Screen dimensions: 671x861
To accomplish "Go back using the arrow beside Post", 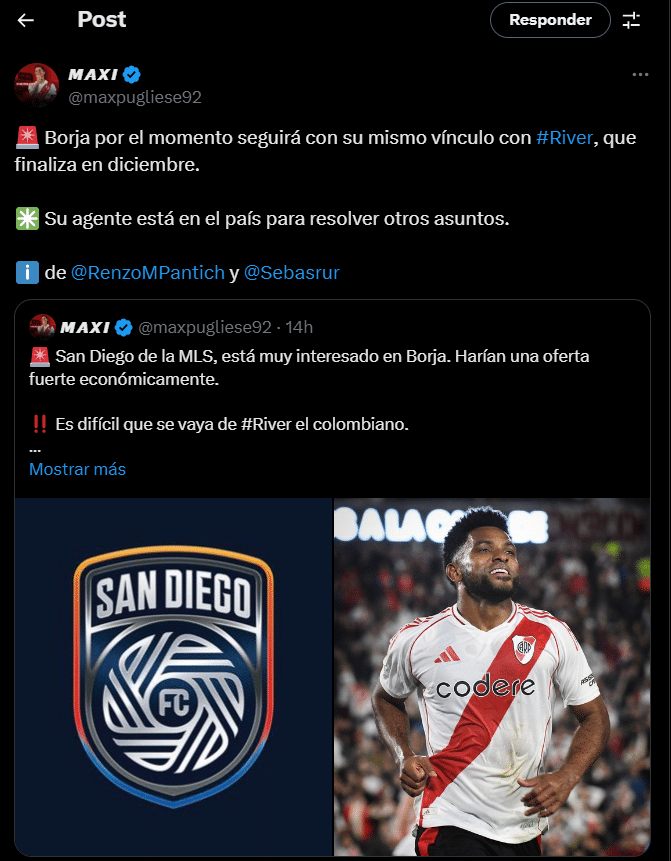I will [x=25, y=20].
